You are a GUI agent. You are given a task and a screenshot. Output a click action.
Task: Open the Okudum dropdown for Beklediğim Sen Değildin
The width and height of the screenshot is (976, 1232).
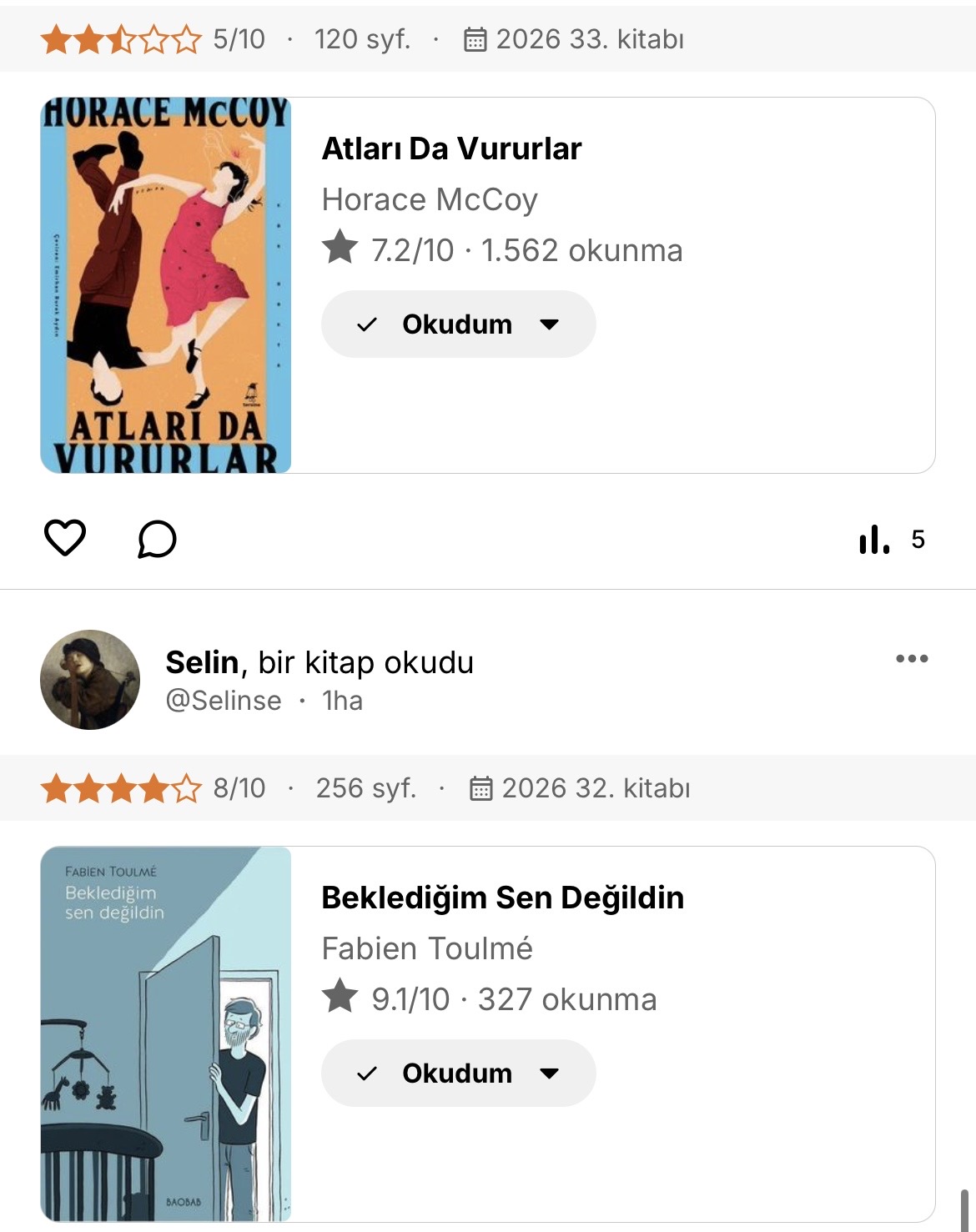pyautogui.click(x=458, y=1073)
